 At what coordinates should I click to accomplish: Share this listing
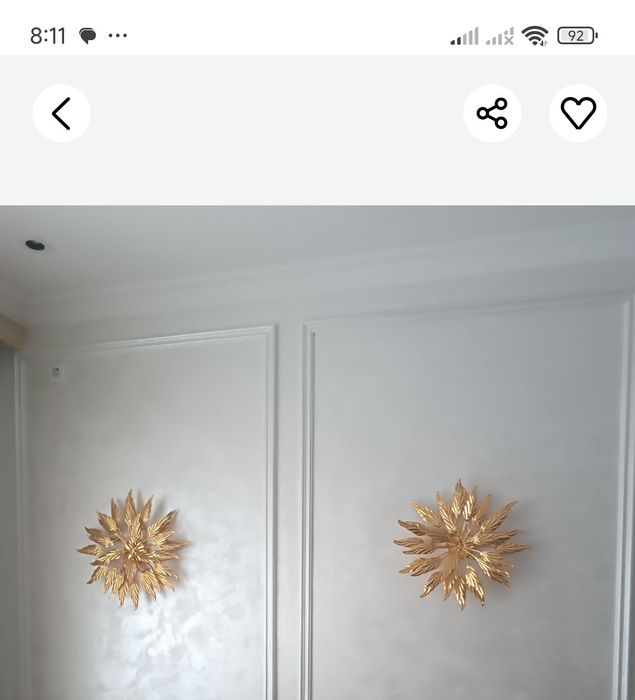tap(492, 113)
